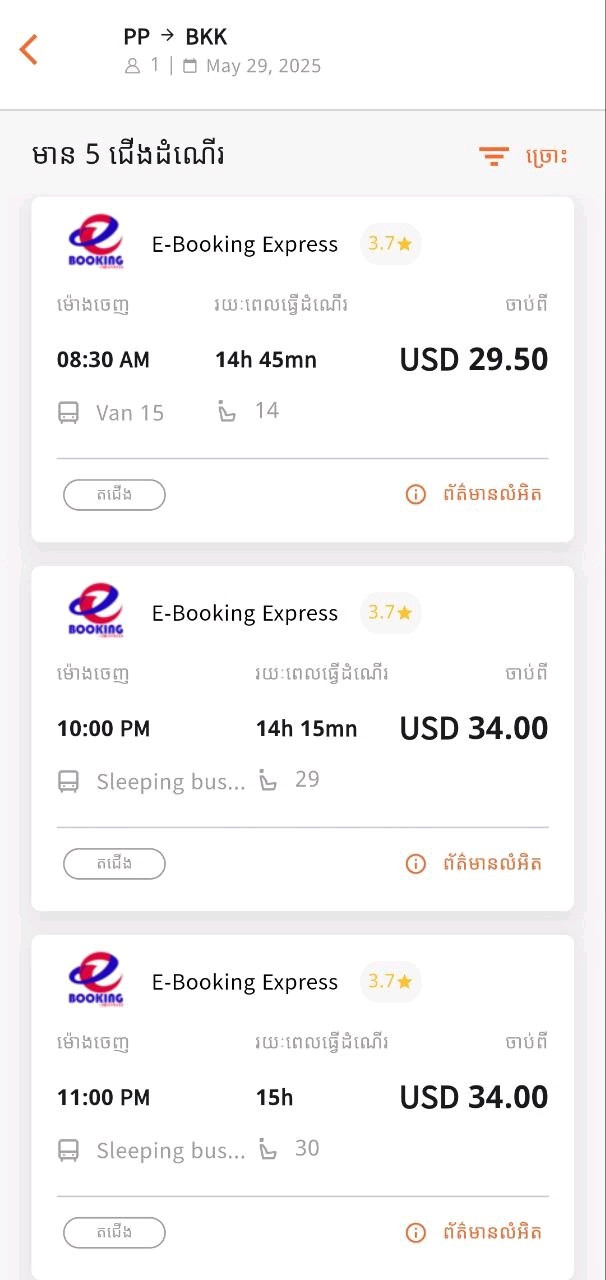
Task: Select the 11:00 PM sleeping bus card
Action: [x=303, y=1107]
